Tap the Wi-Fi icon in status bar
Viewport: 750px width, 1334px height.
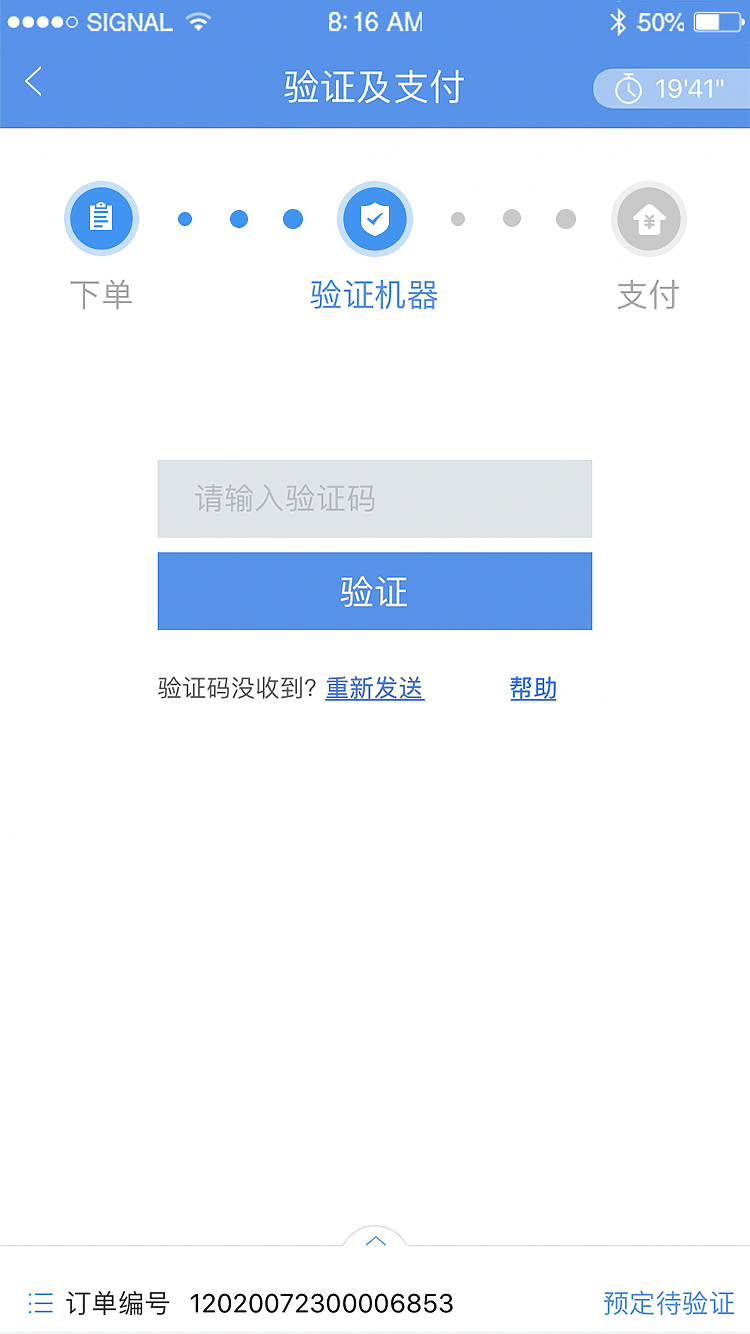[x=197, y=21]
